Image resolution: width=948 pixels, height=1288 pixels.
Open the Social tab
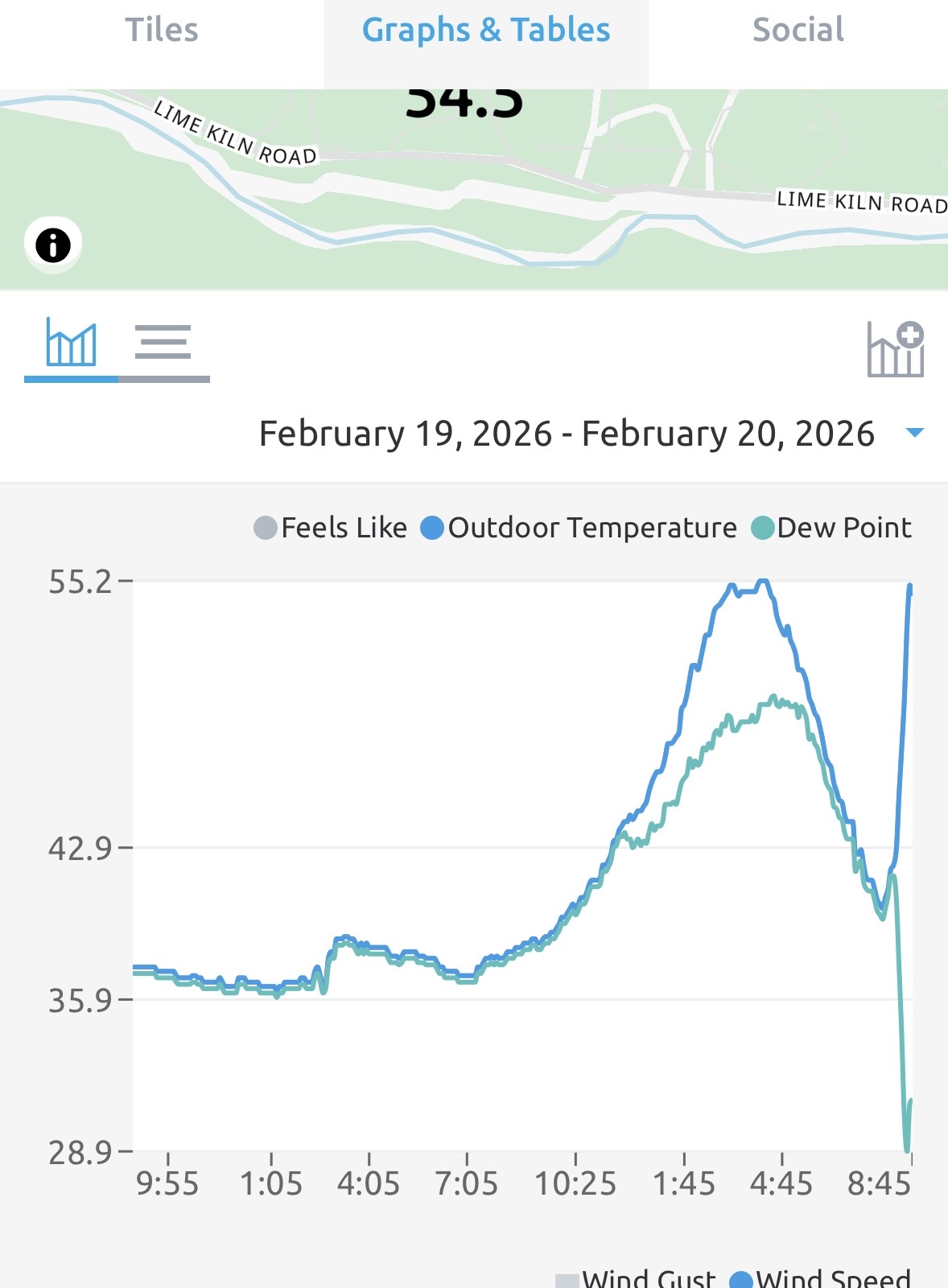pos(798,31)
